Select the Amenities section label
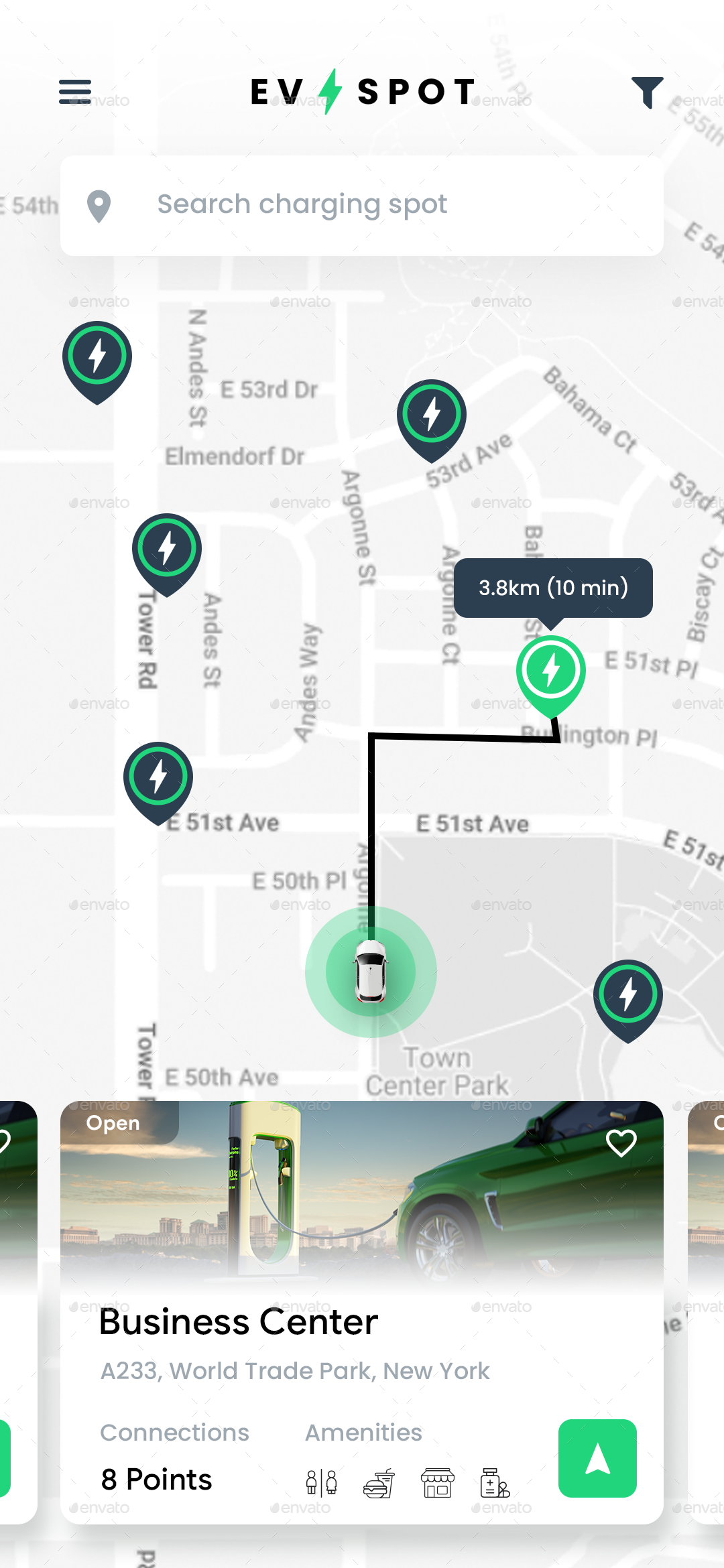Viewport: 724px width, 1568px height. pos(363,1432)
